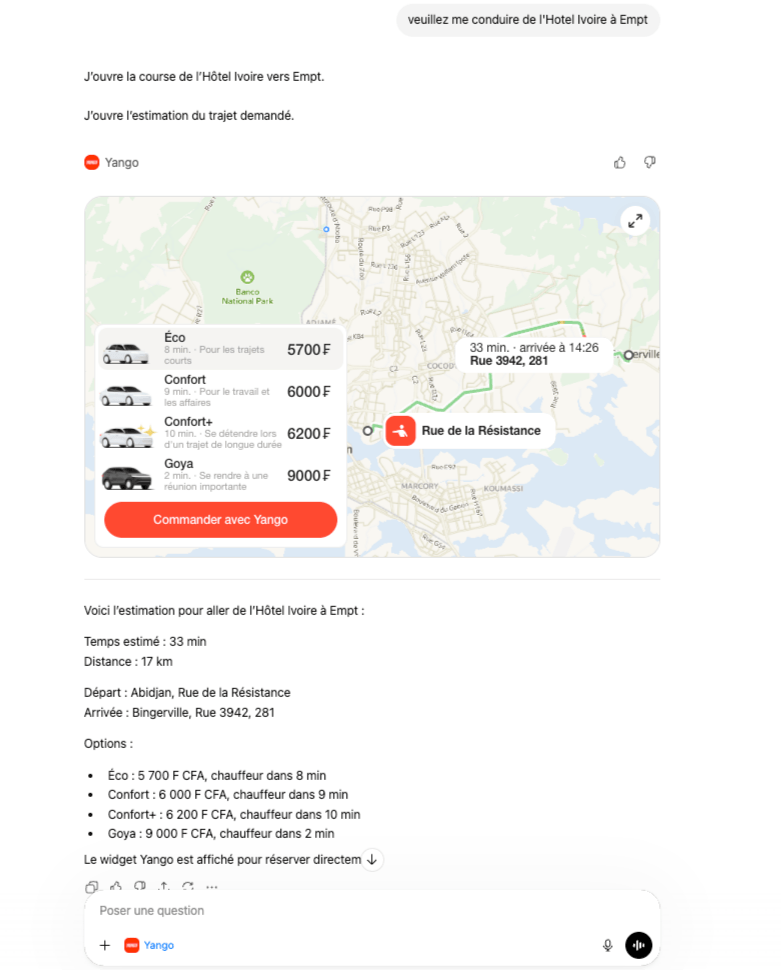Give a thumbs up to the Yango response
781x970 pixels.
(620, 162)
